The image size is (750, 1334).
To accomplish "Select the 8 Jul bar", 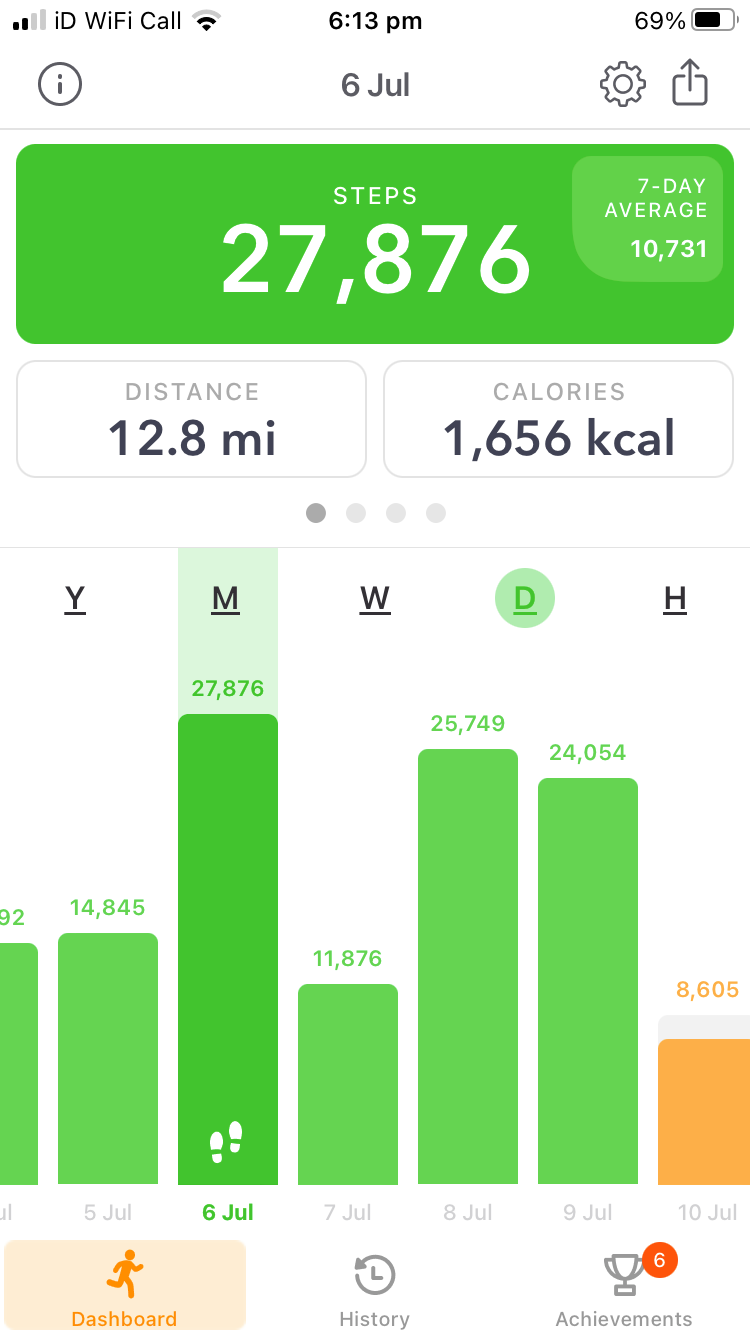I will coord(468,966).
